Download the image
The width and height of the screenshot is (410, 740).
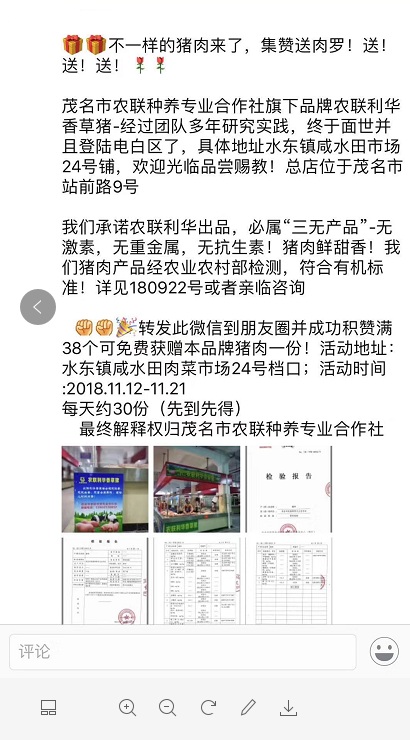pyautogui.click(x=288, y=707)
